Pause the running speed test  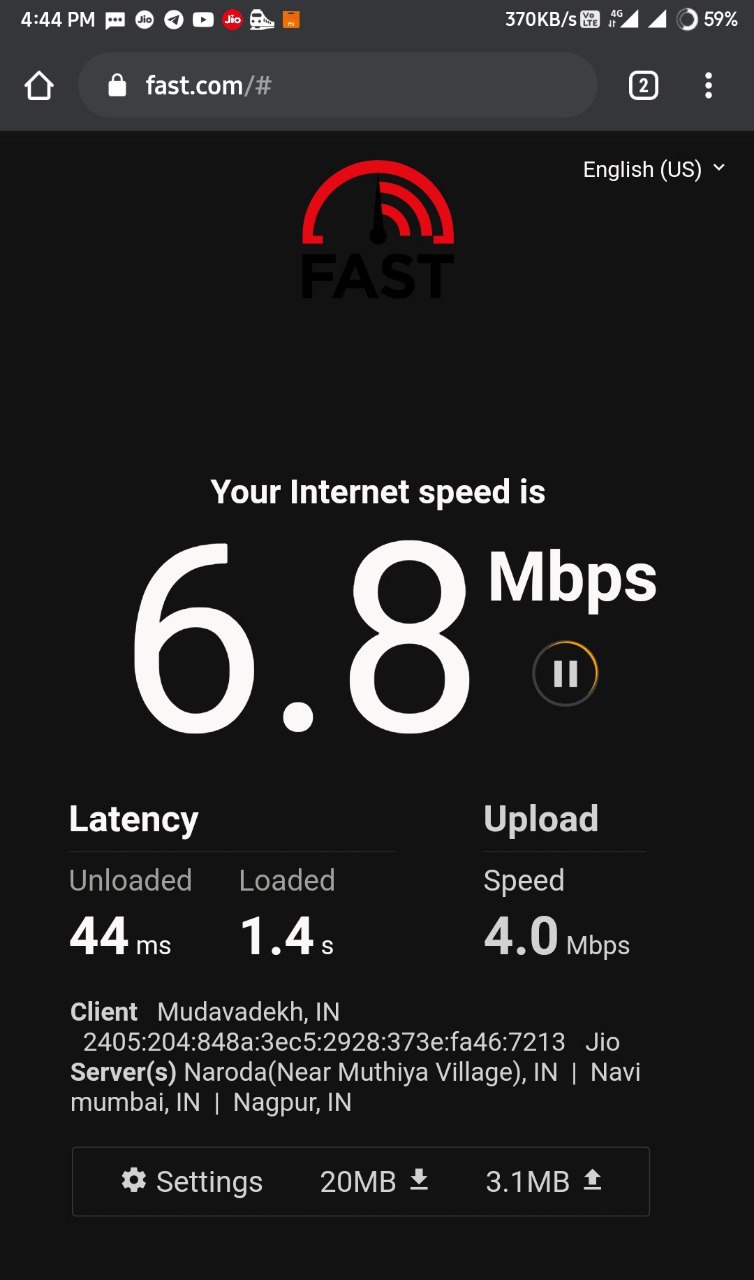(565, 674)
